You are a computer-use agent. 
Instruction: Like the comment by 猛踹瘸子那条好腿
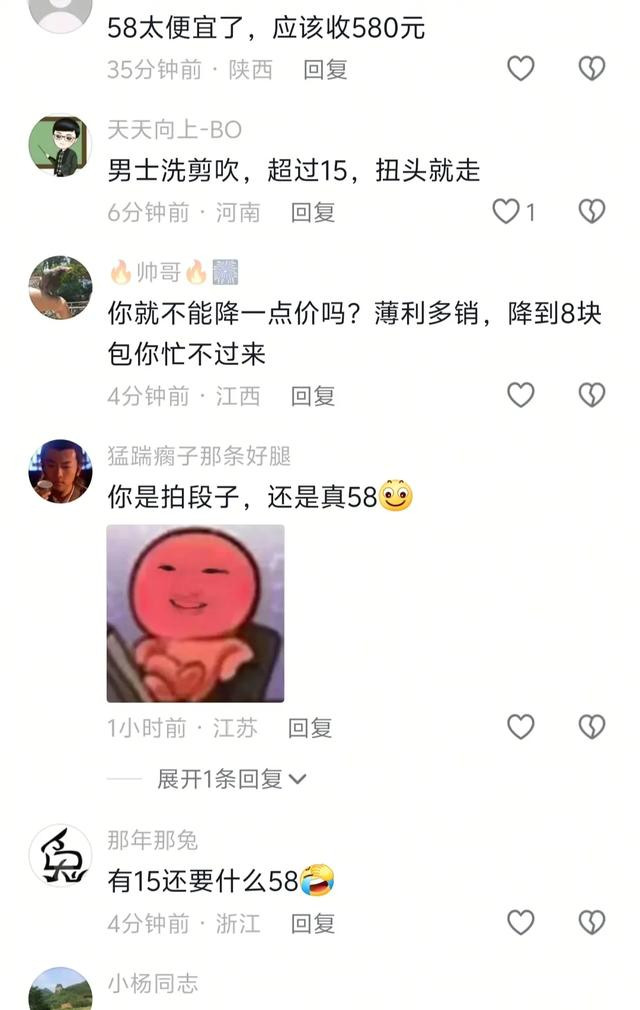520,727
